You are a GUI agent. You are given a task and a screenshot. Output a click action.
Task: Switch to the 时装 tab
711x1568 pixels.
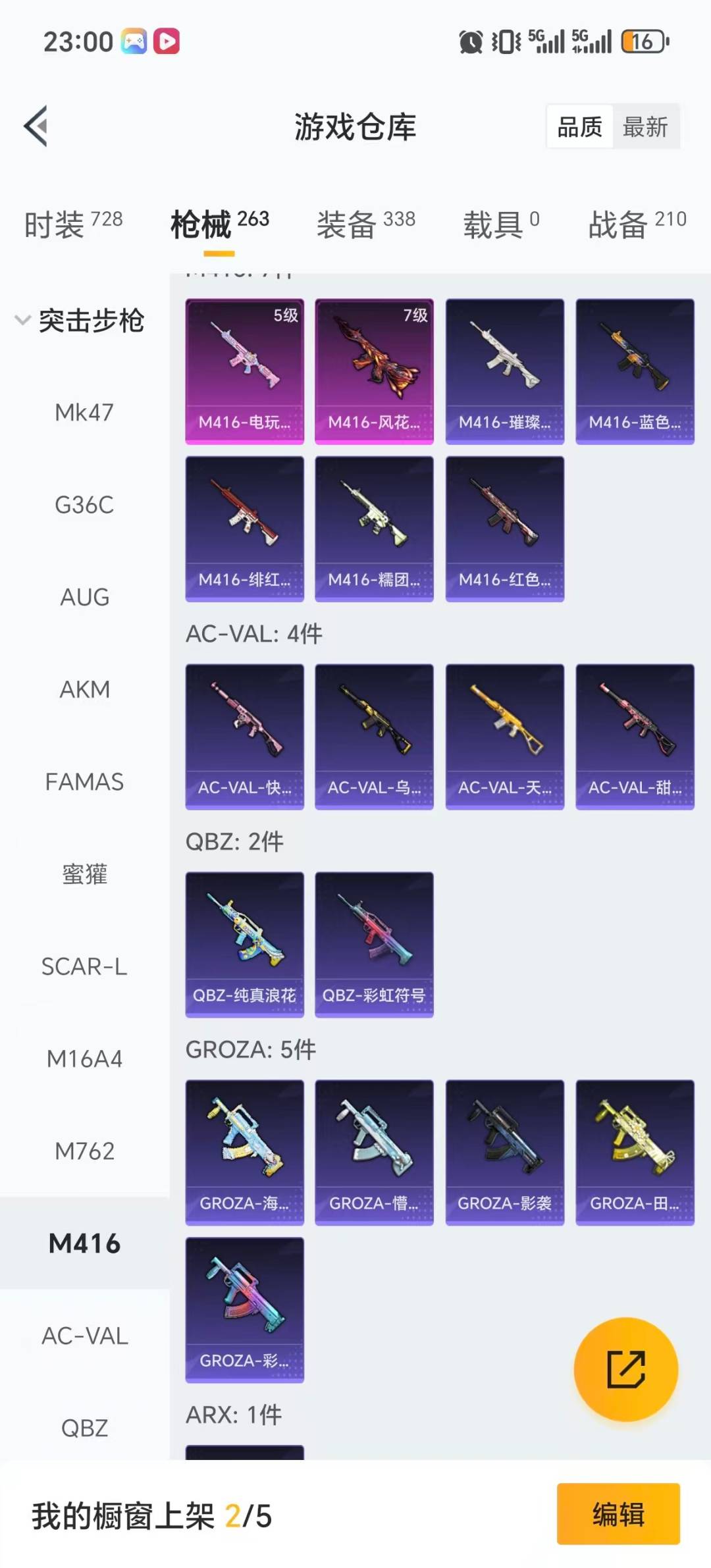[x=73, y=224]
